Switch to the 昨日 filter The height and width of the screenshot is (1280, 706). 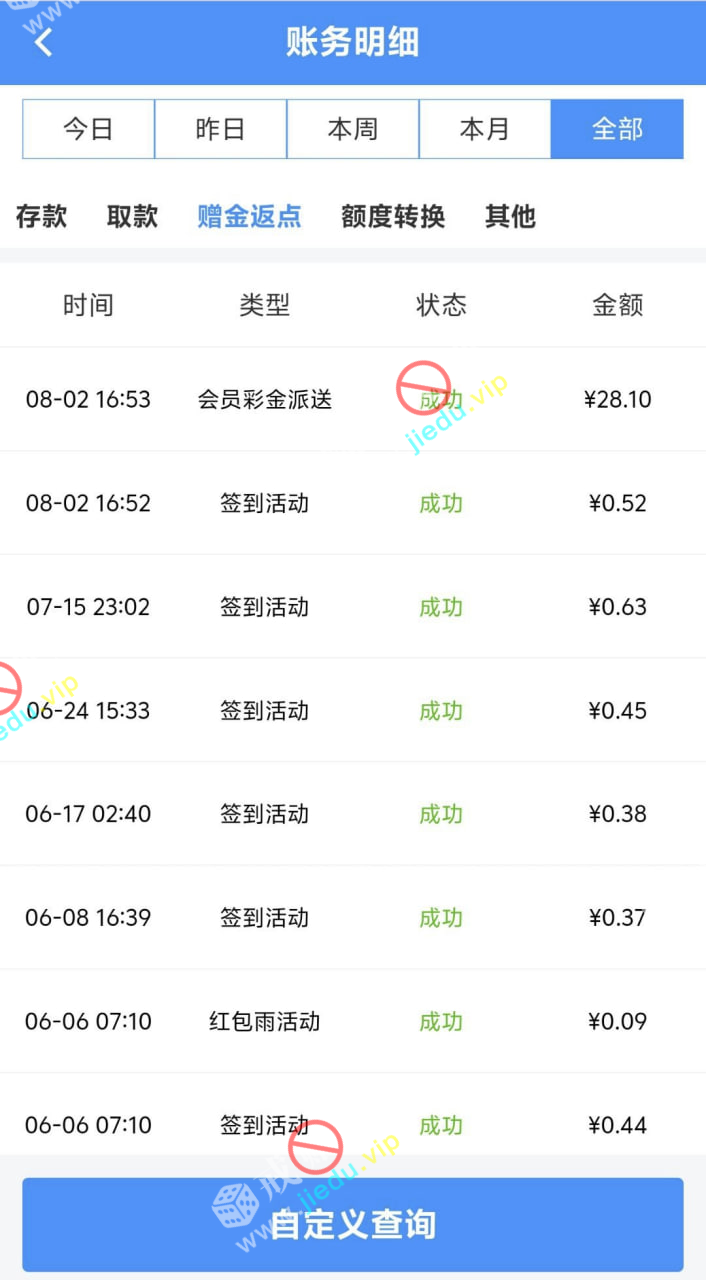click(220, 129)
